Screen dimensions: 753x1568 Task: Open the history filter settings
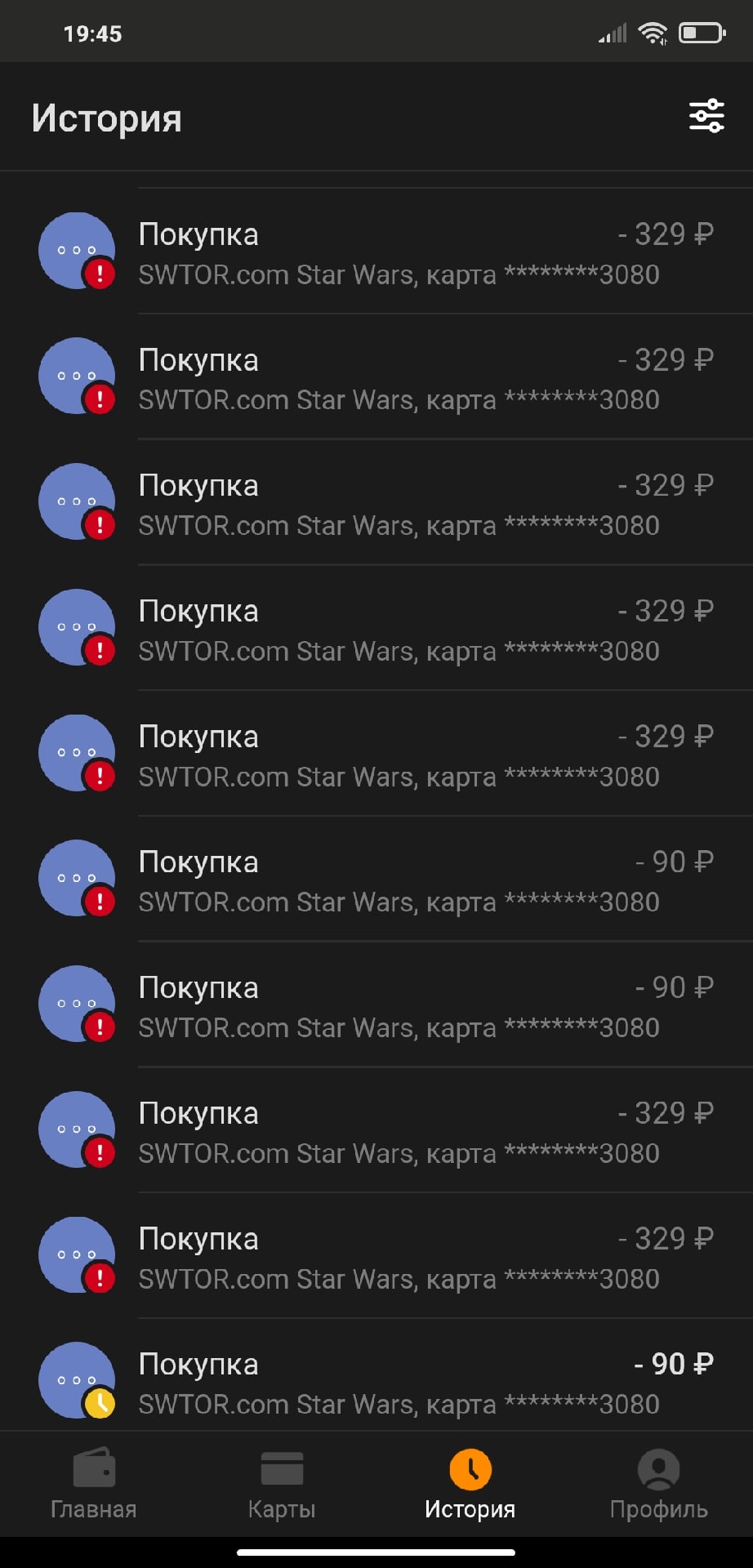[x=706, y=117]
